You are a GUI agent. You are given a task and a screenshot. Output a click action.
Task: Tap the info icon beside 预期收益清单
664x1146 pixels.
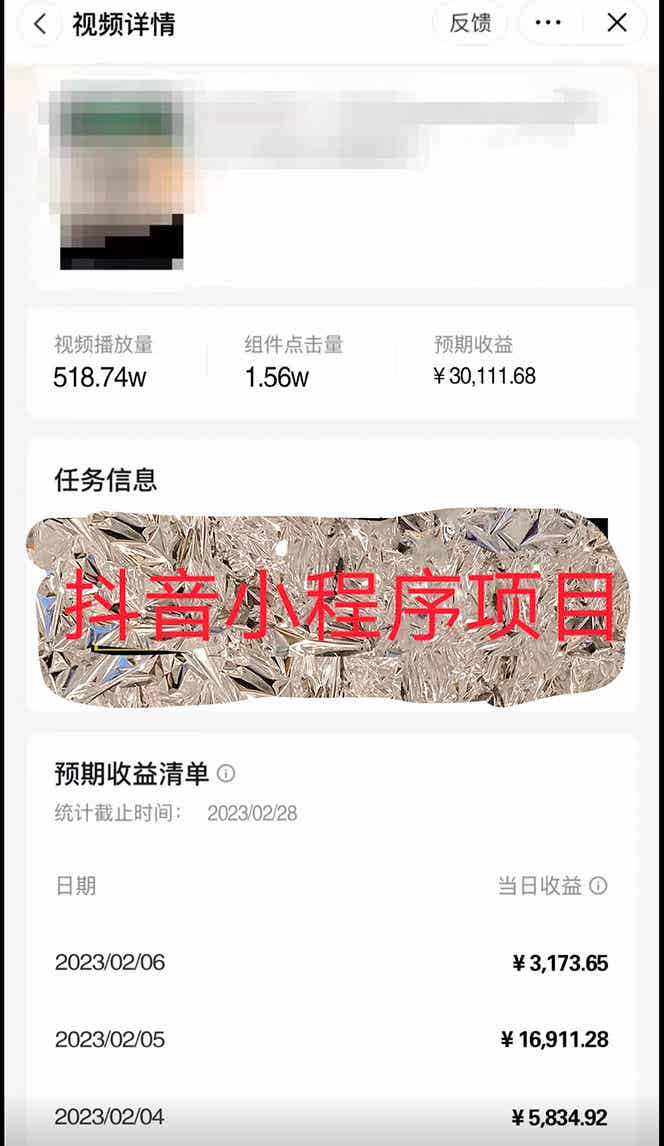227,773
